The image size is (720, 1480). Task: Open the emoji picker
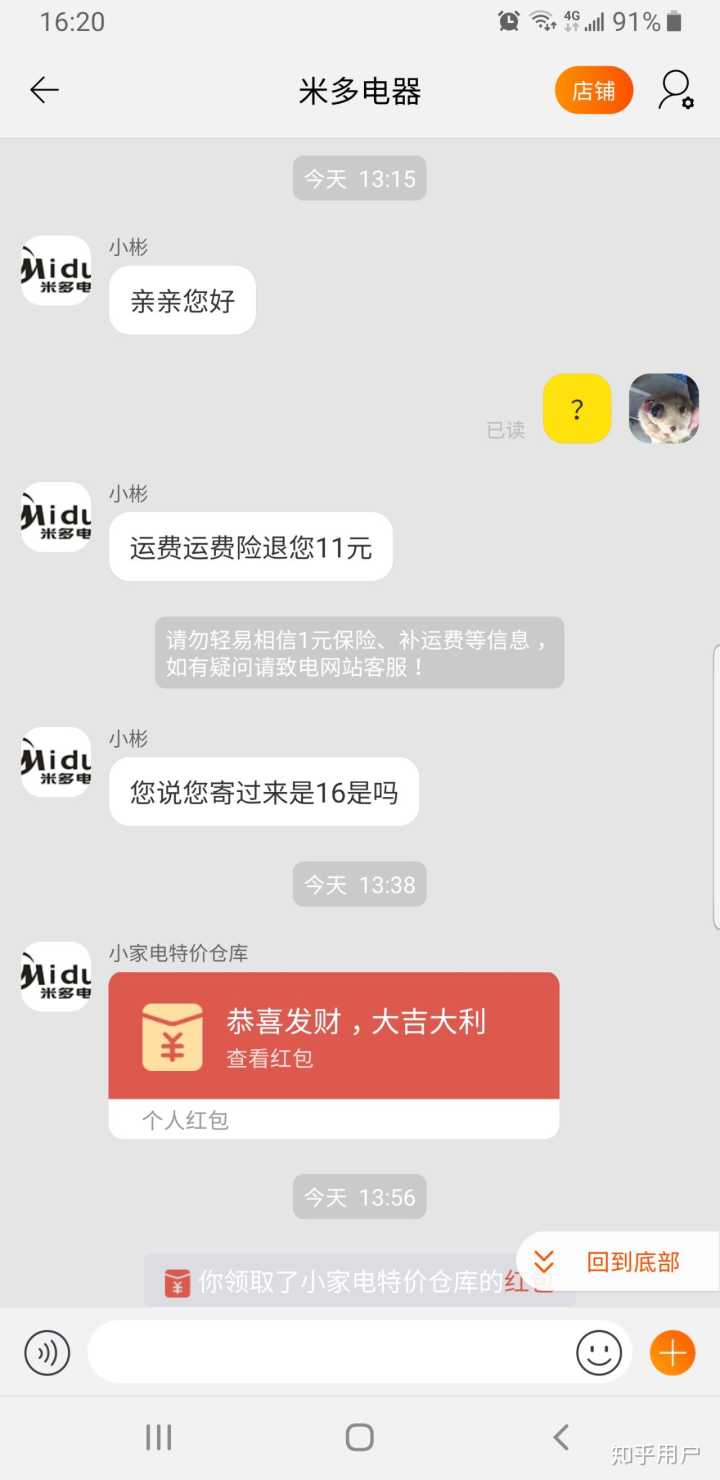click(598, 1353)
